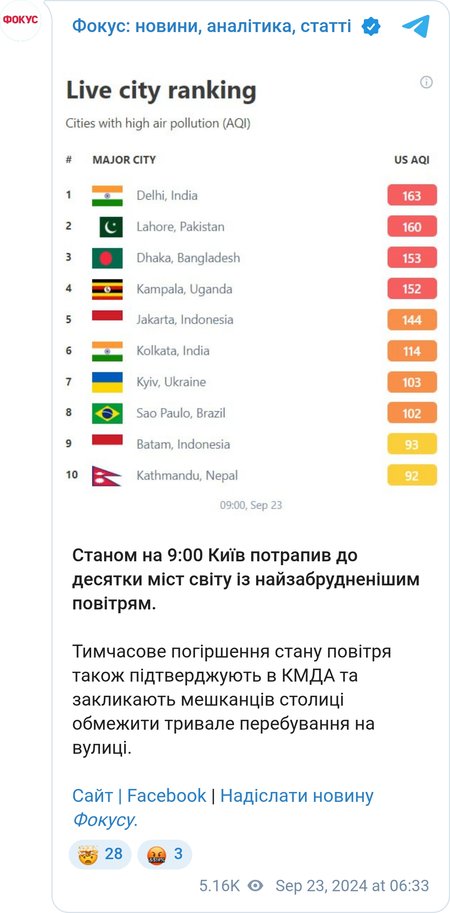Viewport: 450px width, 913px height.
Task: Open the Фокус channel avatar
Action: (x=20, y=19)
